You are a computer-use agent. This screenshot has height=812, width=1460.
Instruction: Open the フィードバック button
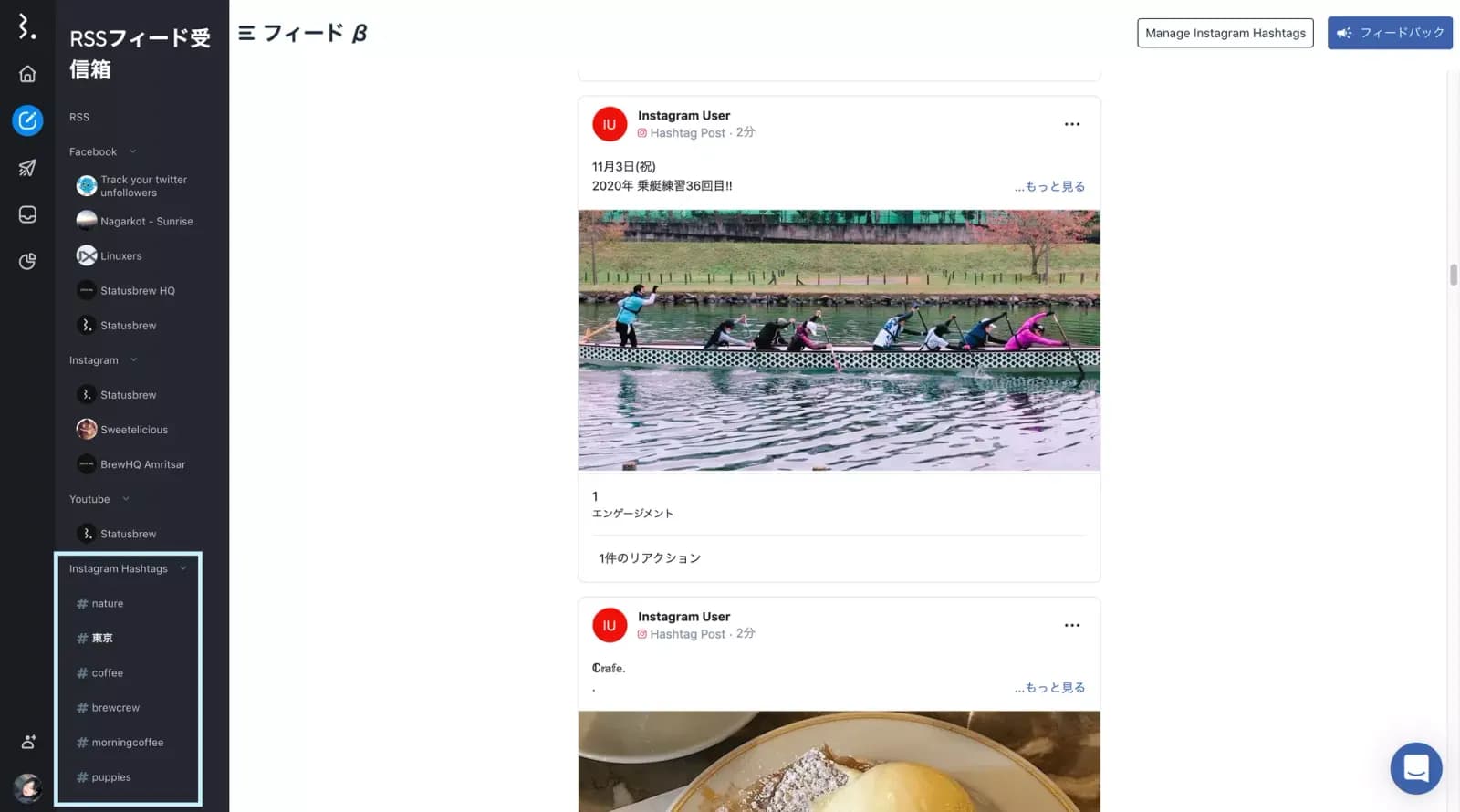[x=1389, y=33]
